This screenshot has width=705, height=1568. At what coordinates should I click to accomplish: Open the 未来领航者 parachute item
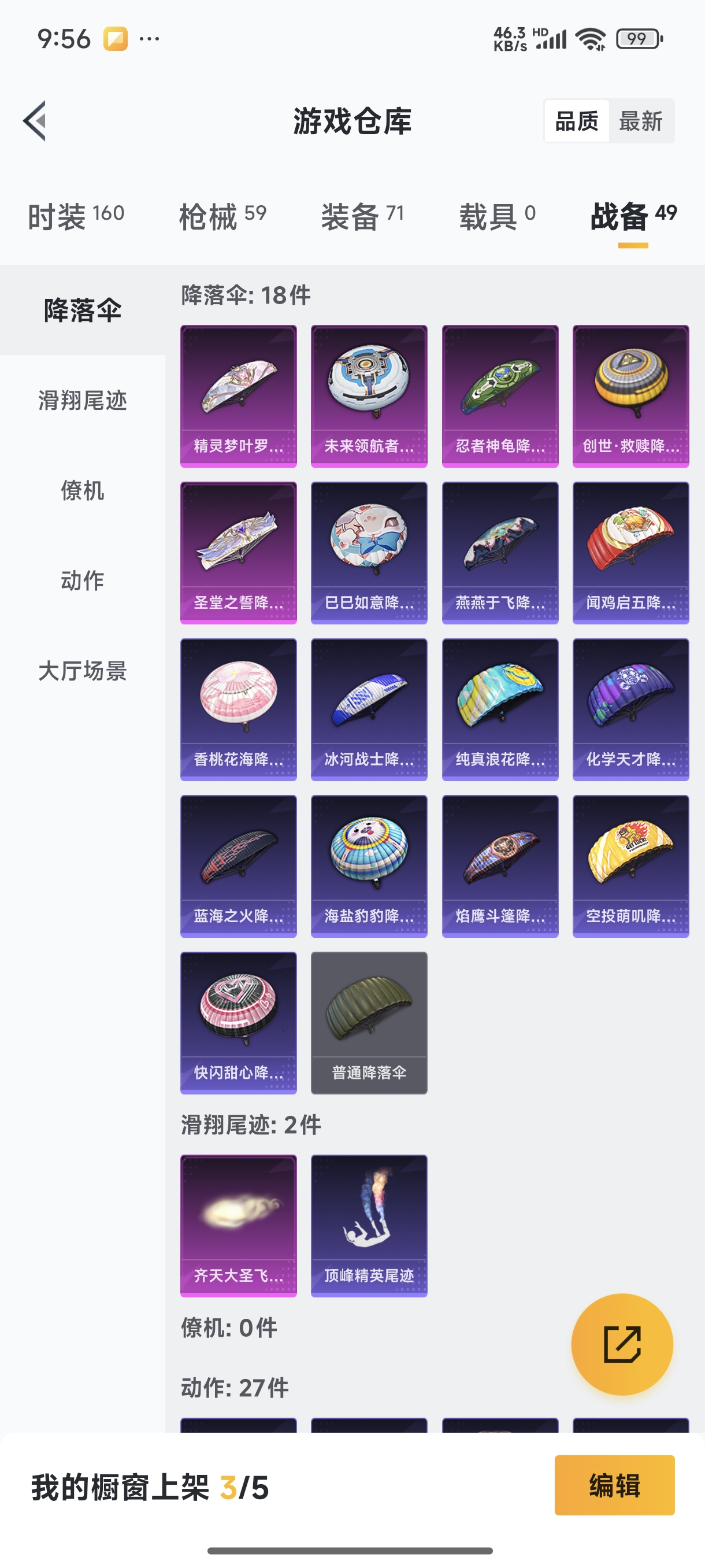pyautogui.click(x=369, y=395)
